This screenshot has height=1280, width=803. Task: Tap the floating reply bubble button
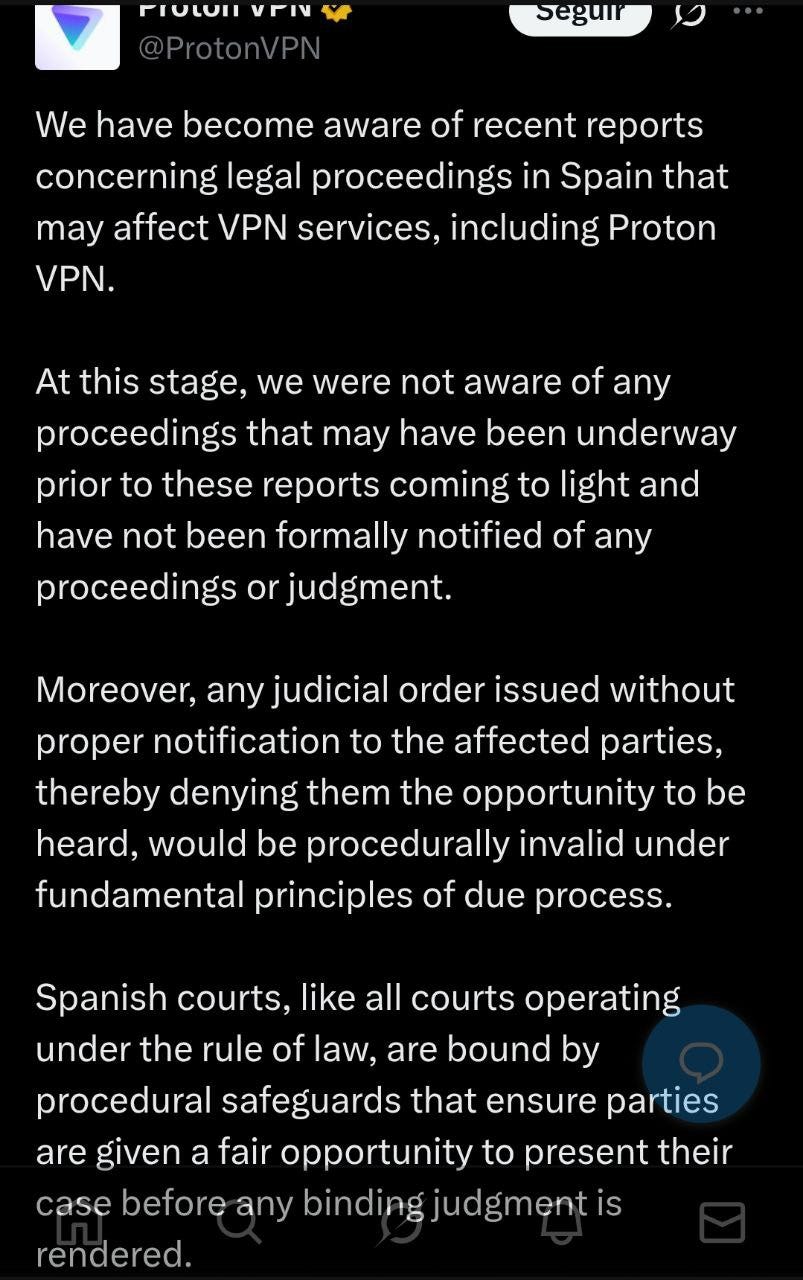pyautogui.click(x=701, y=1063)
